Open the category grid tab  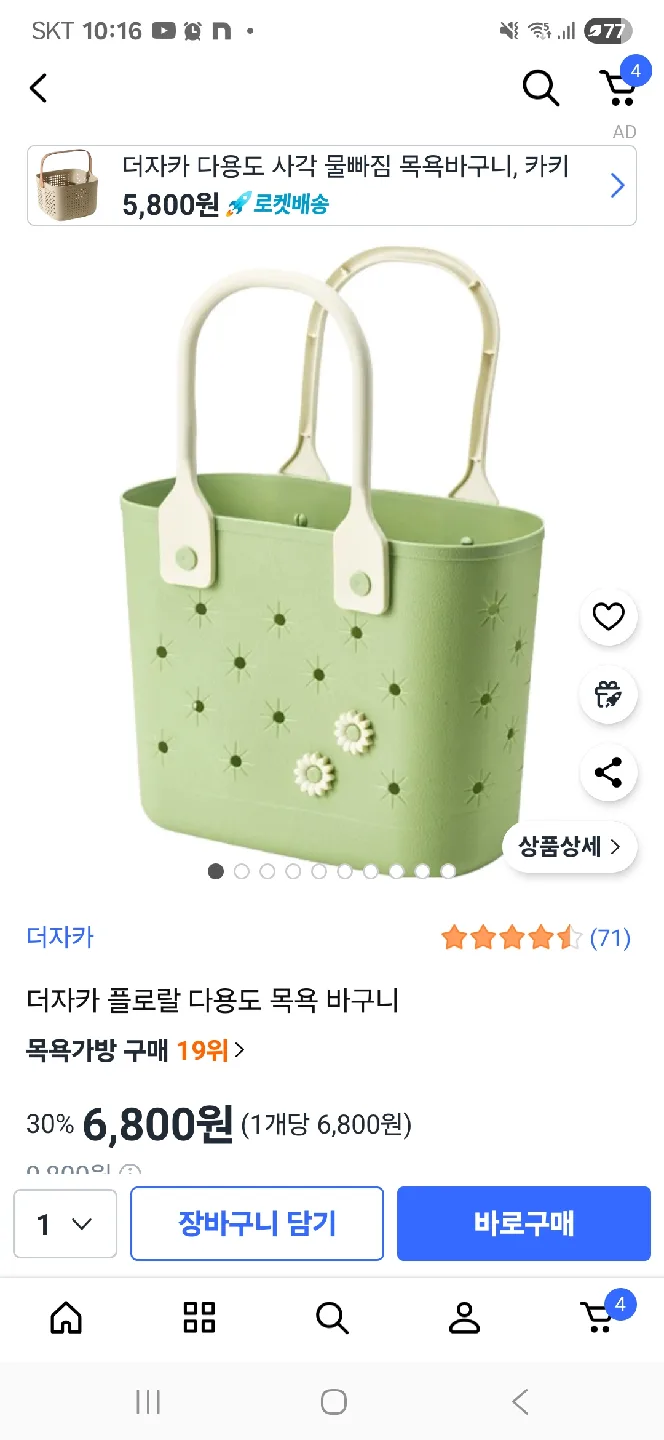click(199, 1318)
